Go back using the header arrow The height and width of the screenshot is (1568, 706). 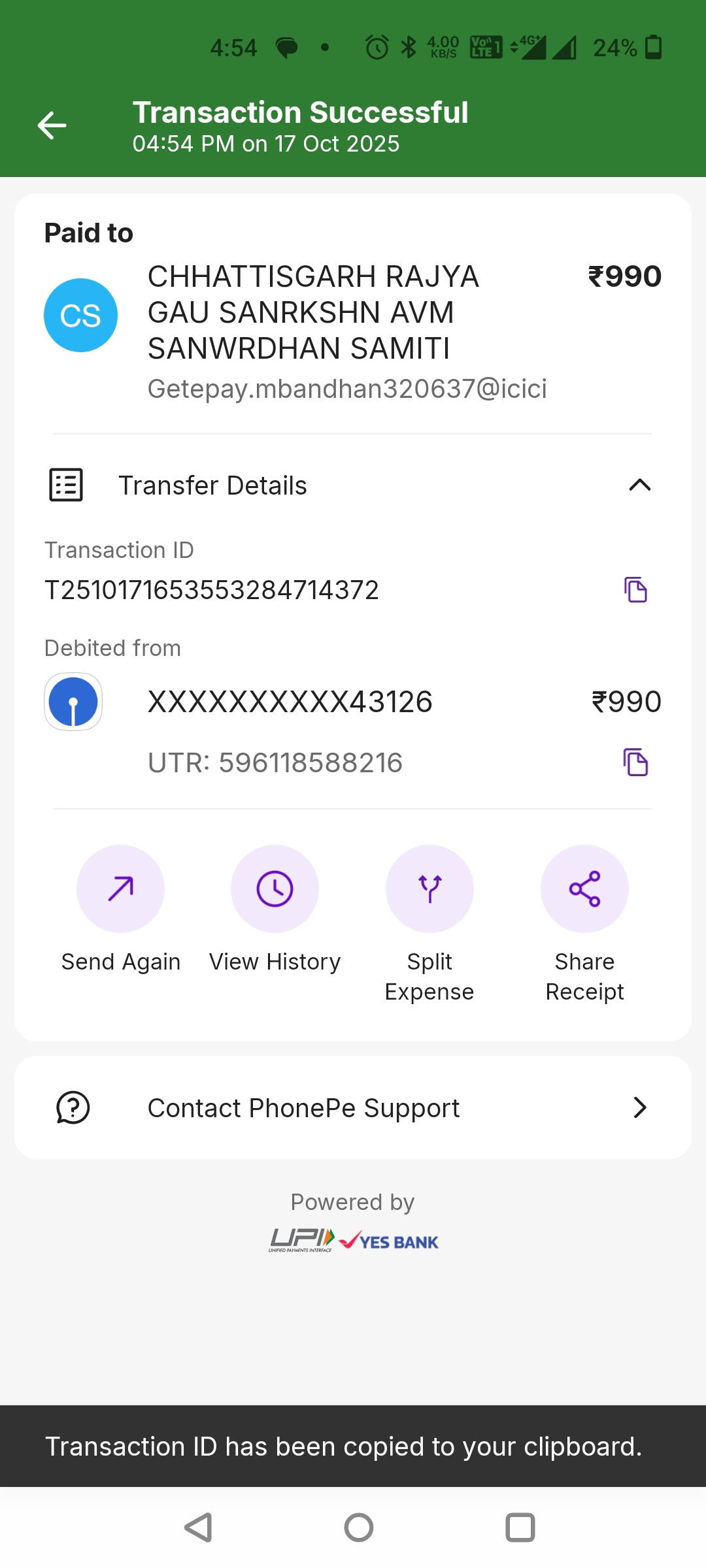pos(52,125)
